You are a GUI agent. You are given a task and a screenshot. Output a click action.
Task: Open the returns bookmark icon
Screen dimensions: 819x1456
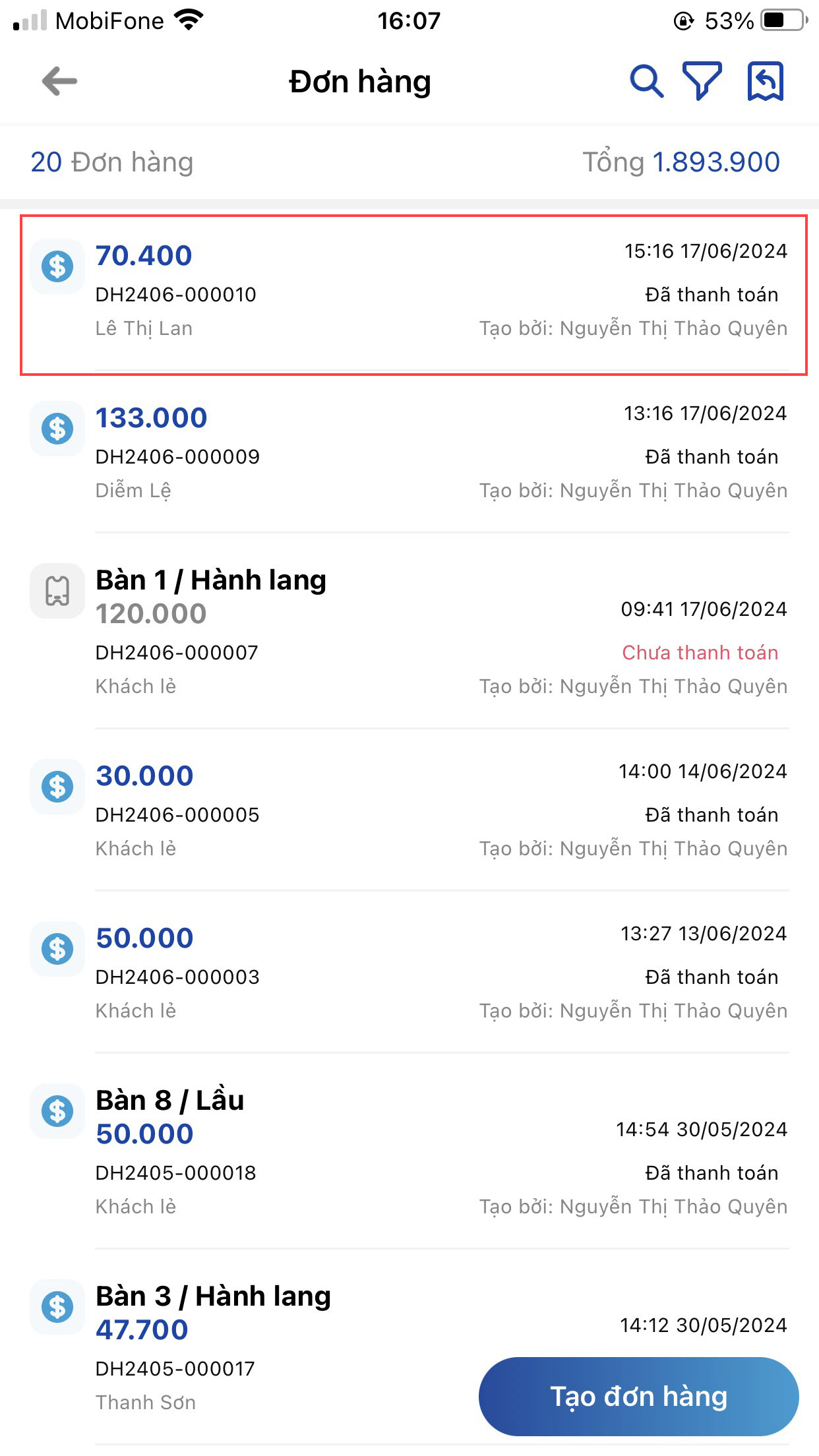(x=765, y=82)
